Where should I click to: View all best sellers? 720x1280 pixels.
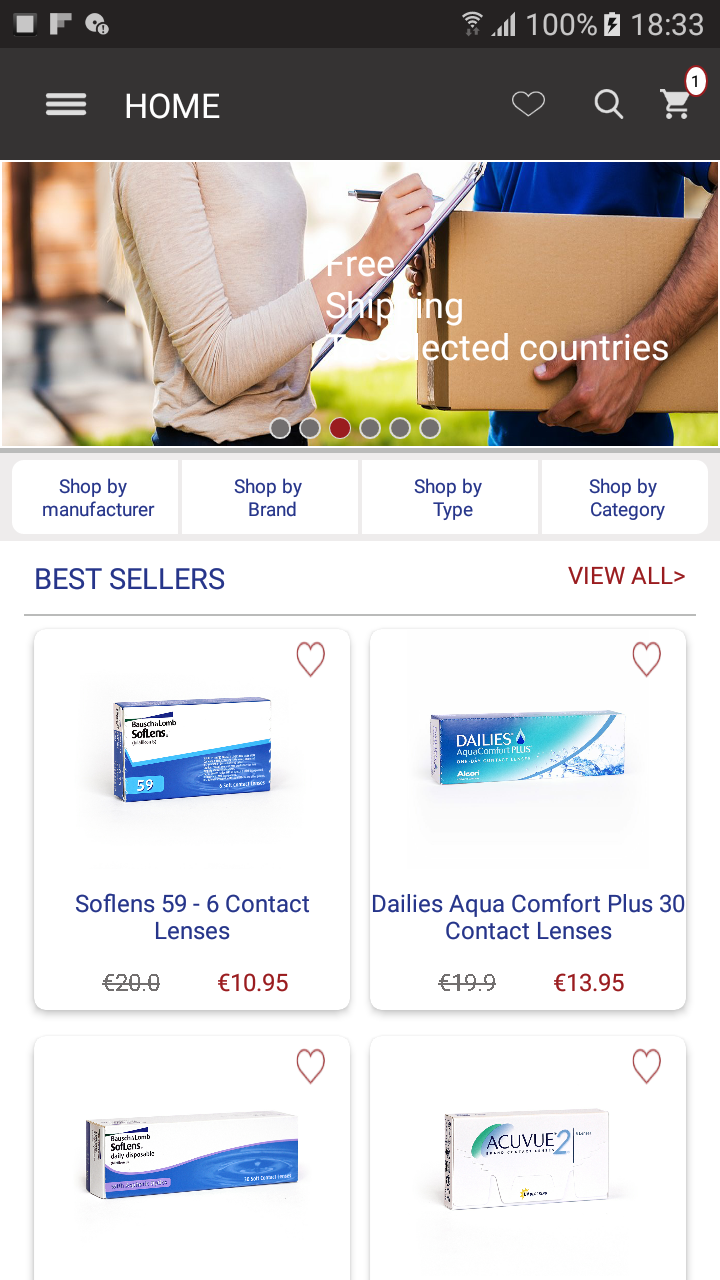tap(626, 576)
